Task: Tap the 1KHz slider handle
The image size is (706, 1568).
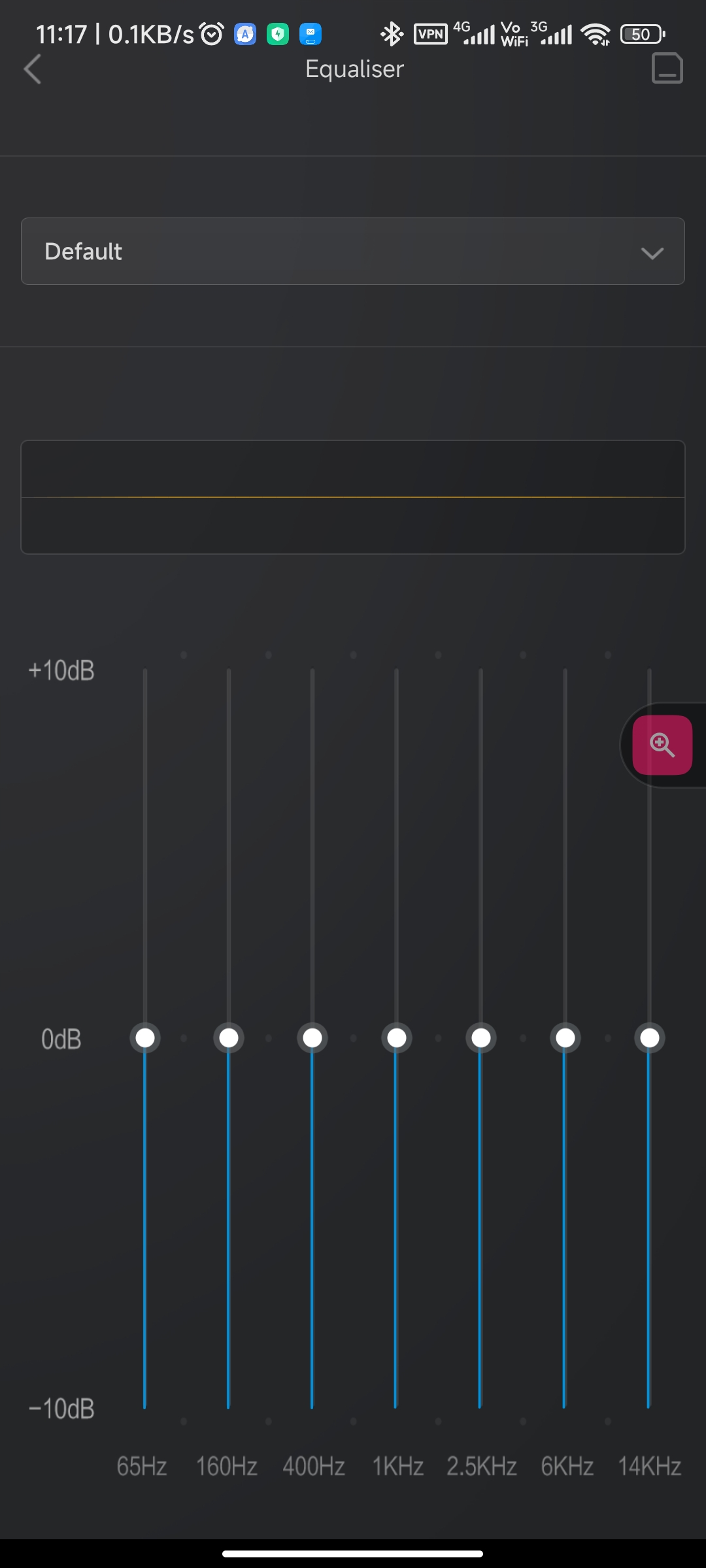Action: [x=397, y=1037]
